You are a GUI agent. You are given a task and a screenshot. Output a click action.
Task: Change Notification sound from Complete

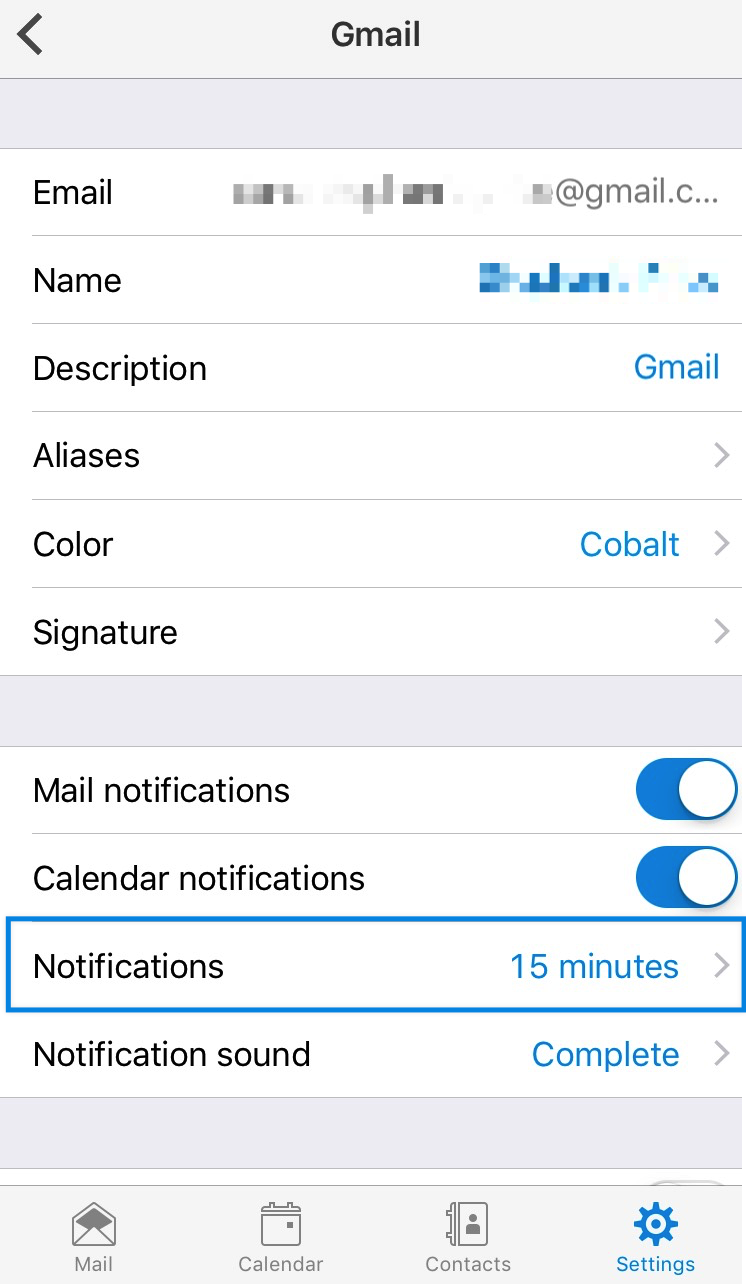(x=373, y=1054)
